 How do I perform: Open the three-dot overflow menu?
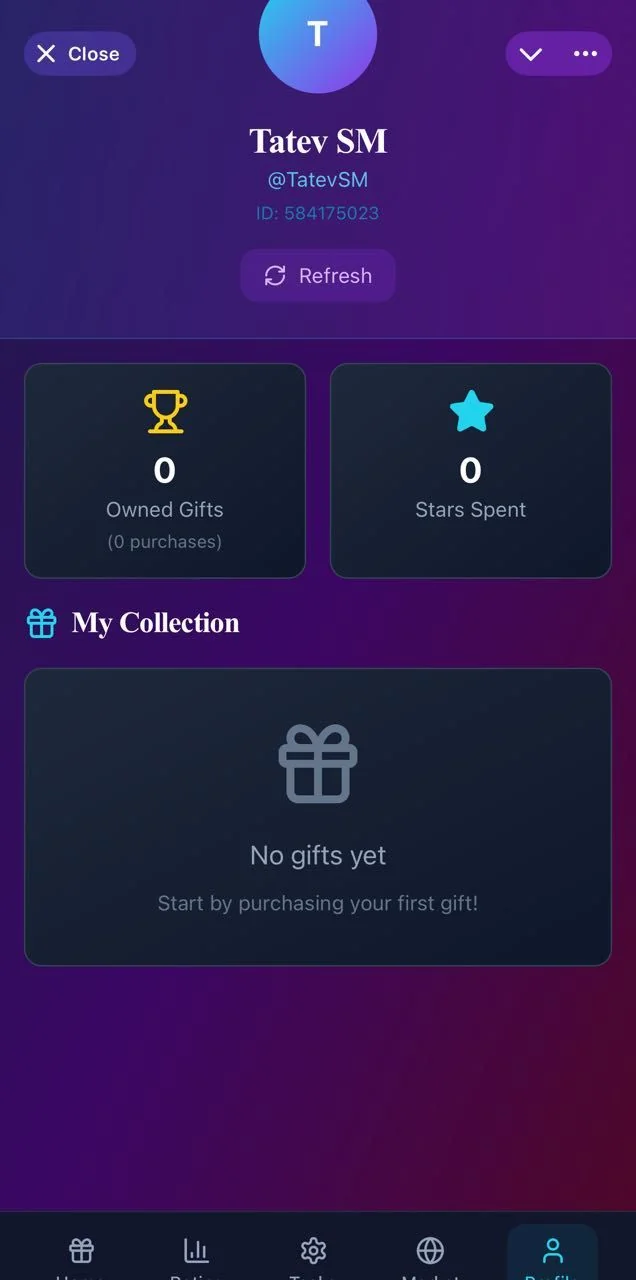point(585,54)
